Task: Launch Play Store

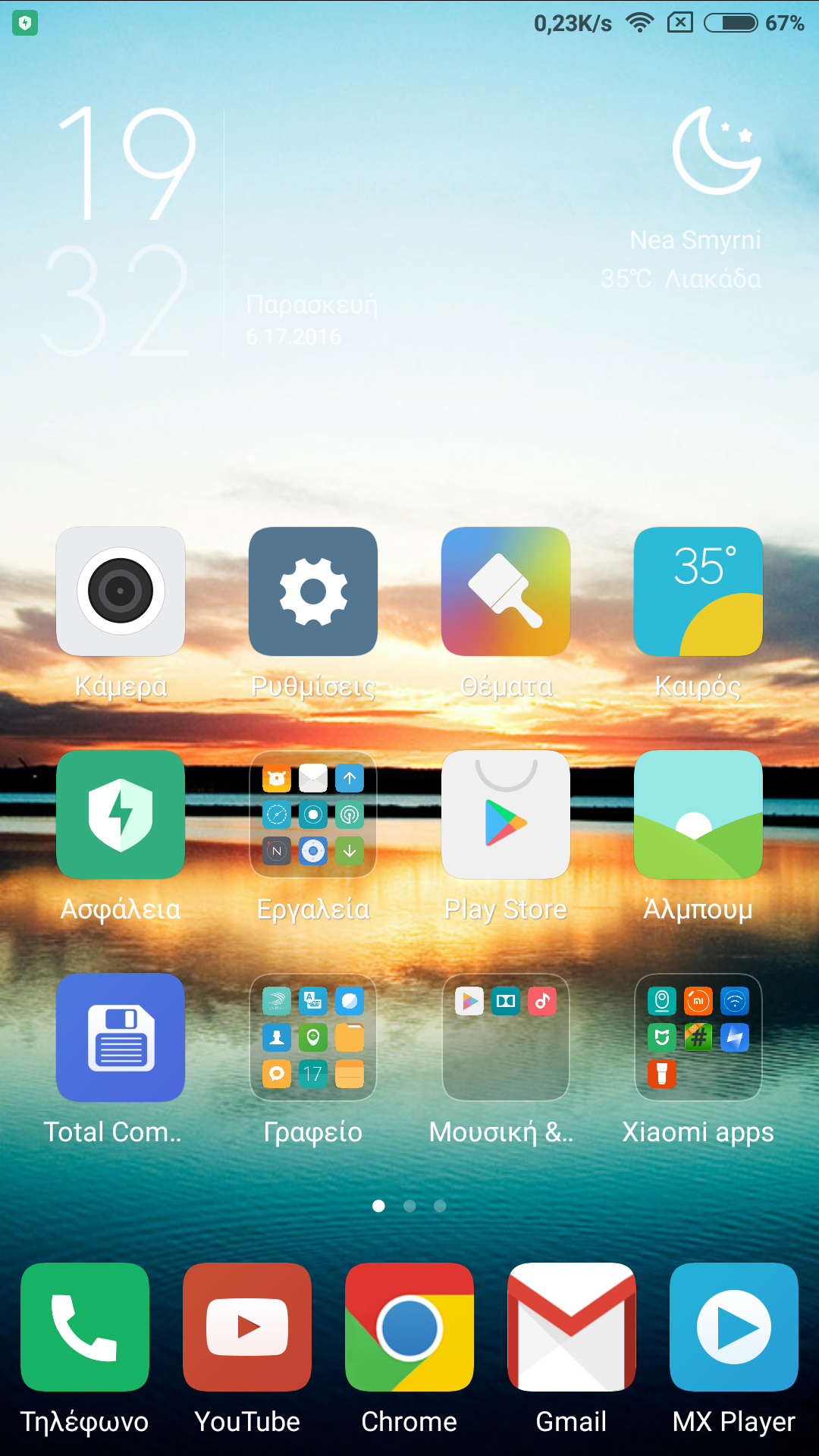Action: (x=506, y=814)
